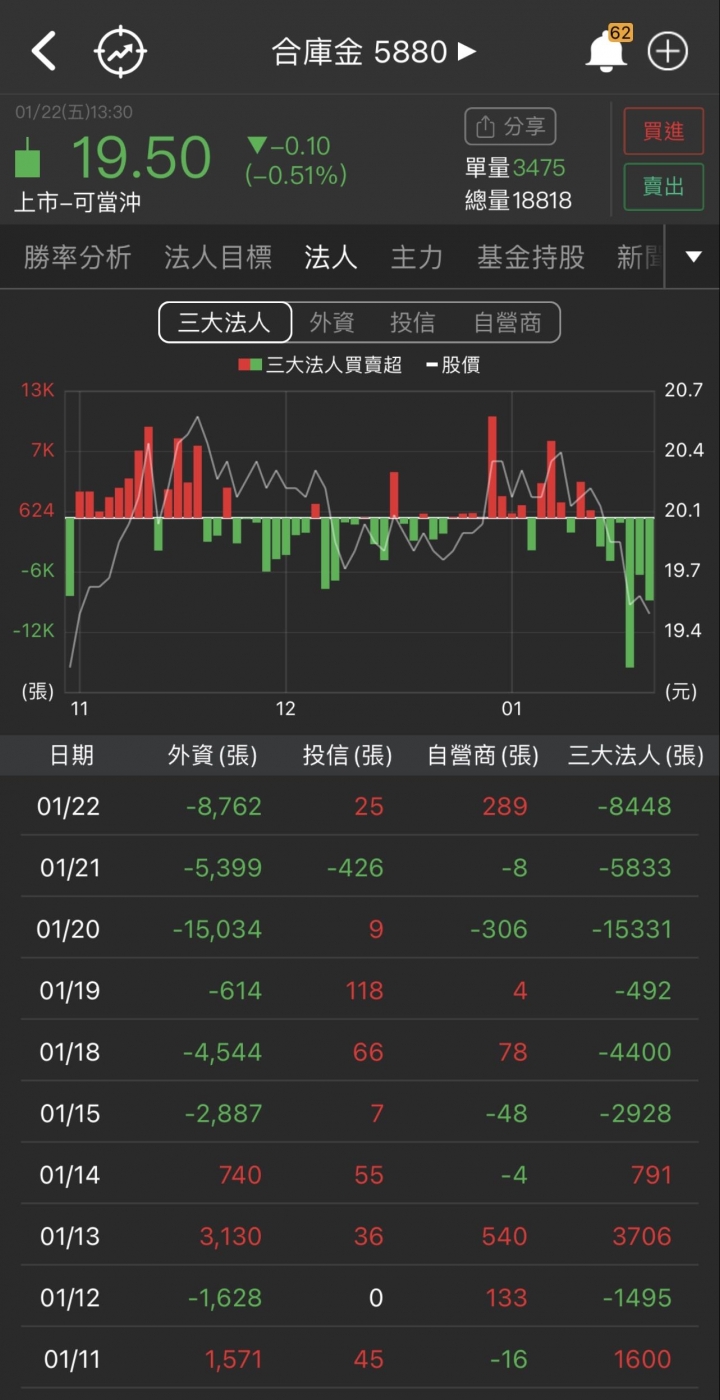Select the 三大法人 segment

225,322
